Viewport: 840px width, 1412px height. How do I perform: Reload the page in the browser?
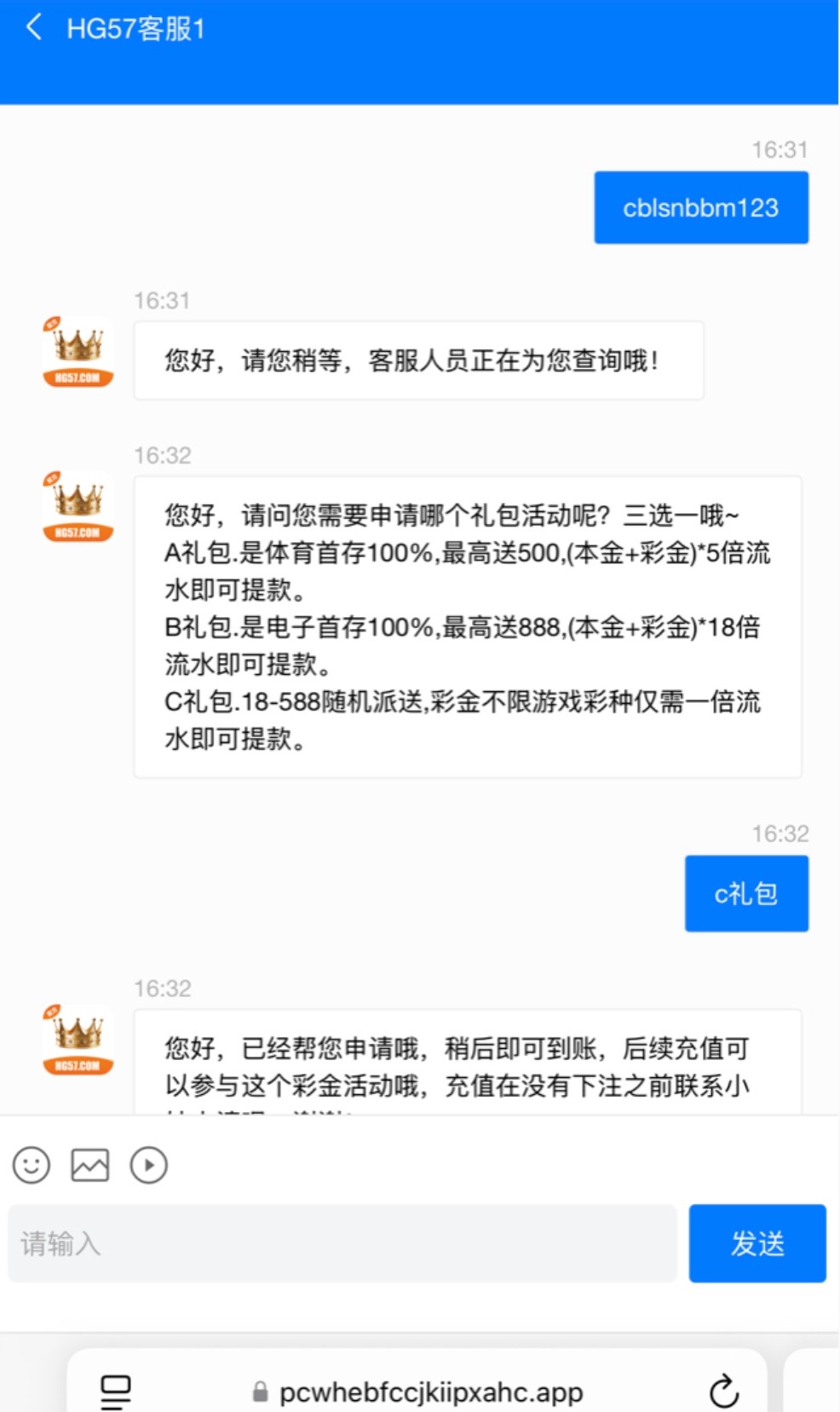point(724,1392)
